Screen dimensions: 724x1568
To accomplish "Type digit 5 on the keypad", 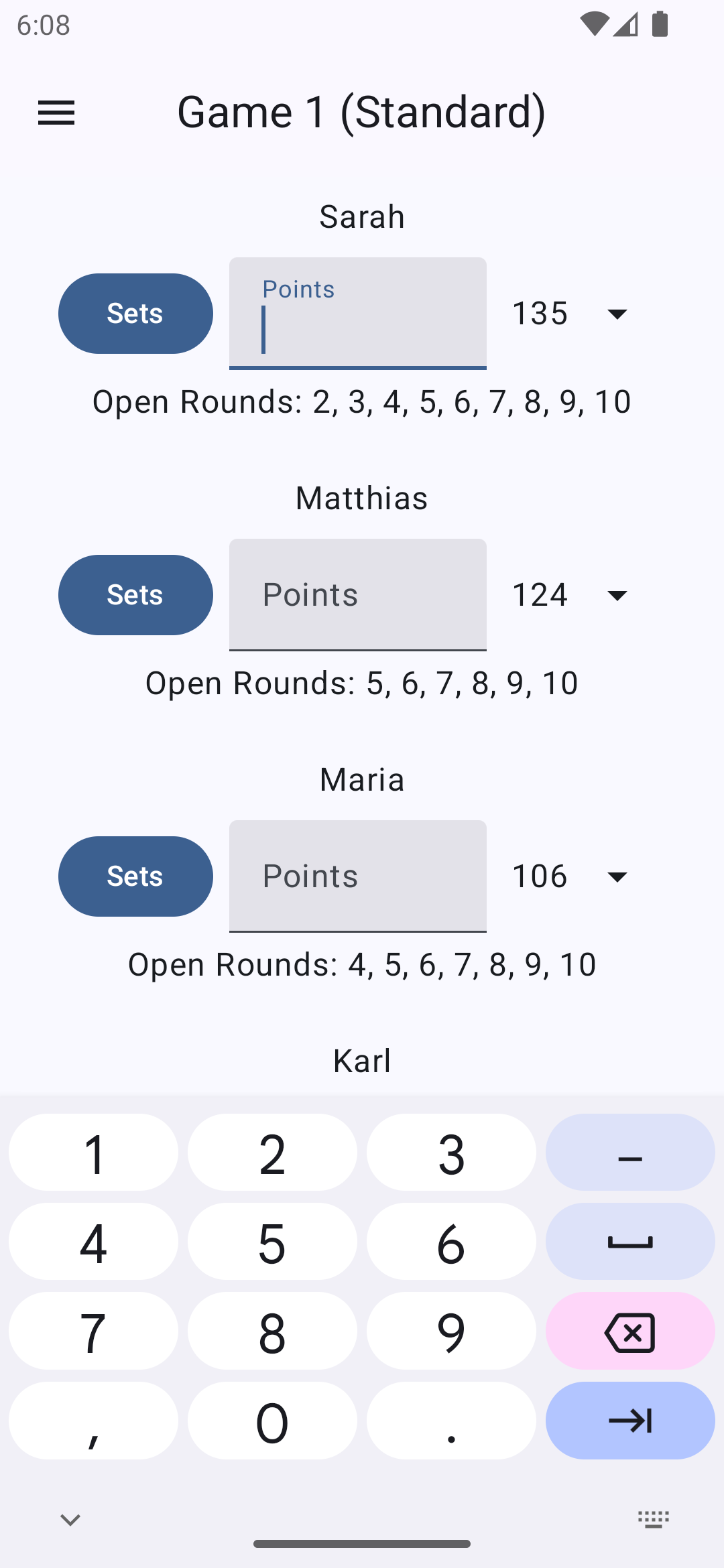I will [x=272, y=1242].
